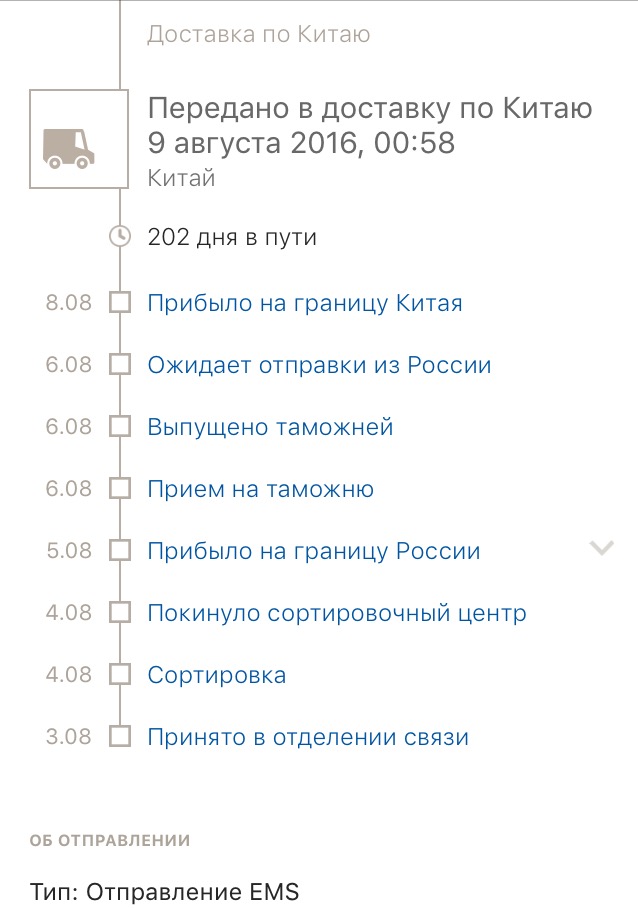Open the event «Принято в отделении связи»
This screenshot has height=908, width=638.
coord(307,737)
